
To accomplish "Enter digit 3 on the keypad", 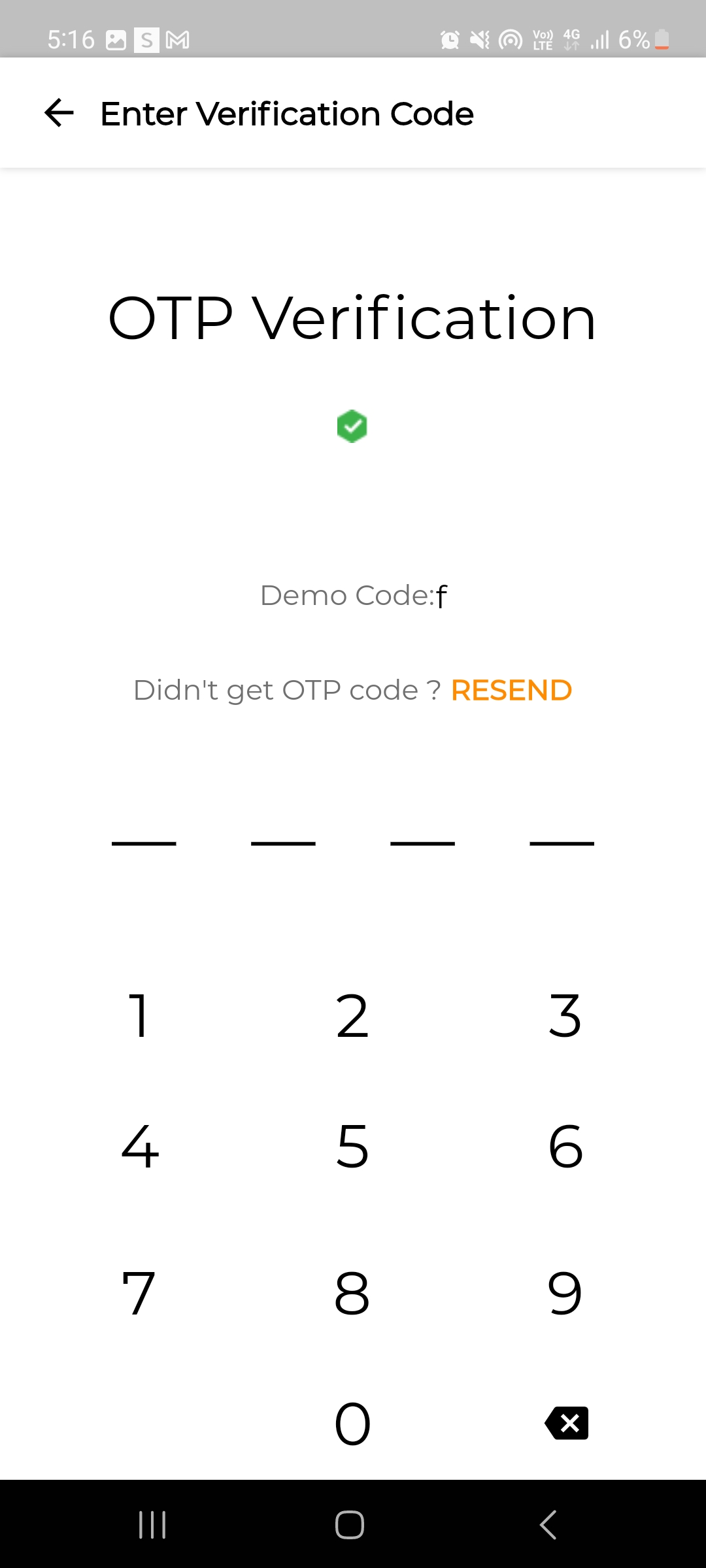I will click(565, 1016).
